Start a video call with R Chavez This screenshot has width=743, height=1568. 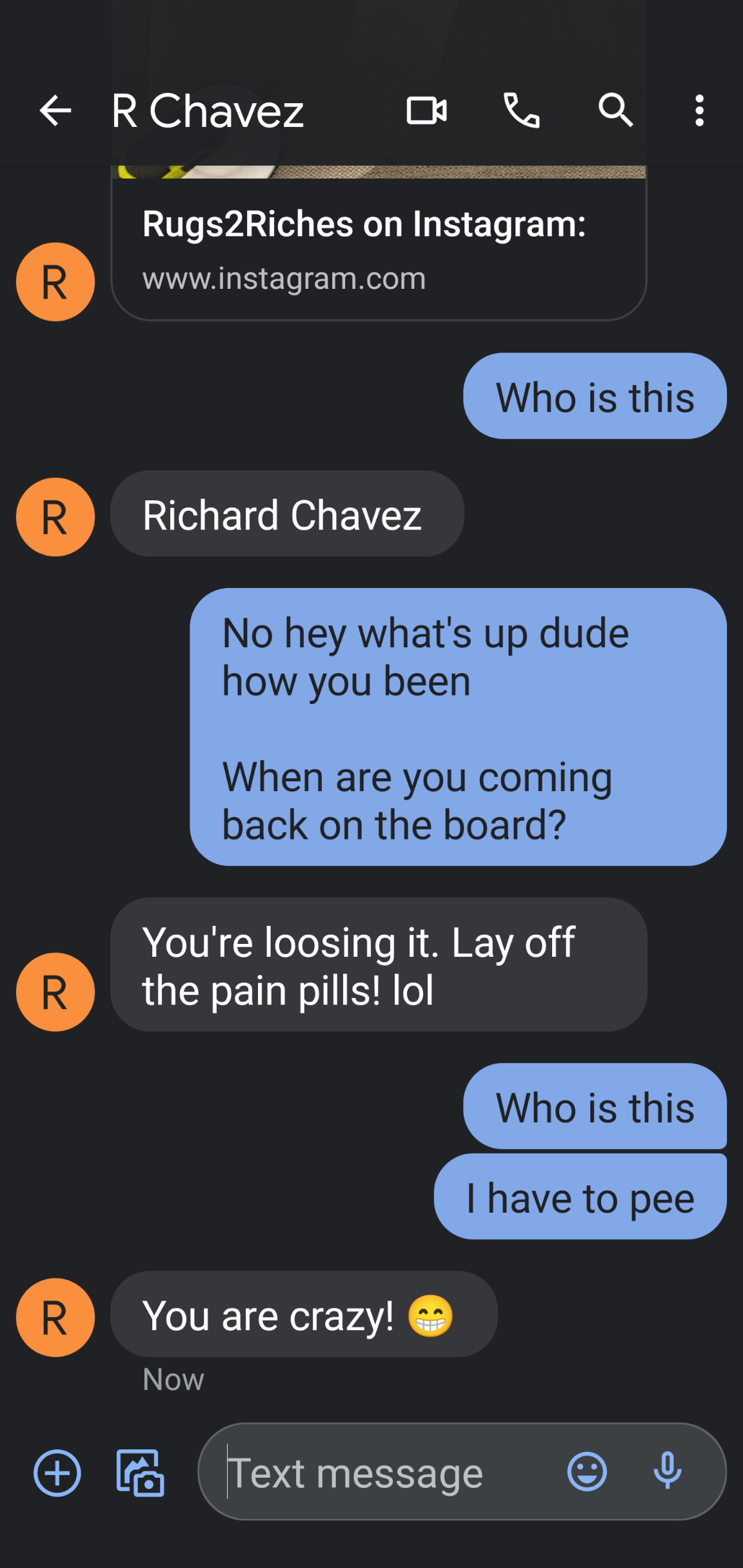426,111
